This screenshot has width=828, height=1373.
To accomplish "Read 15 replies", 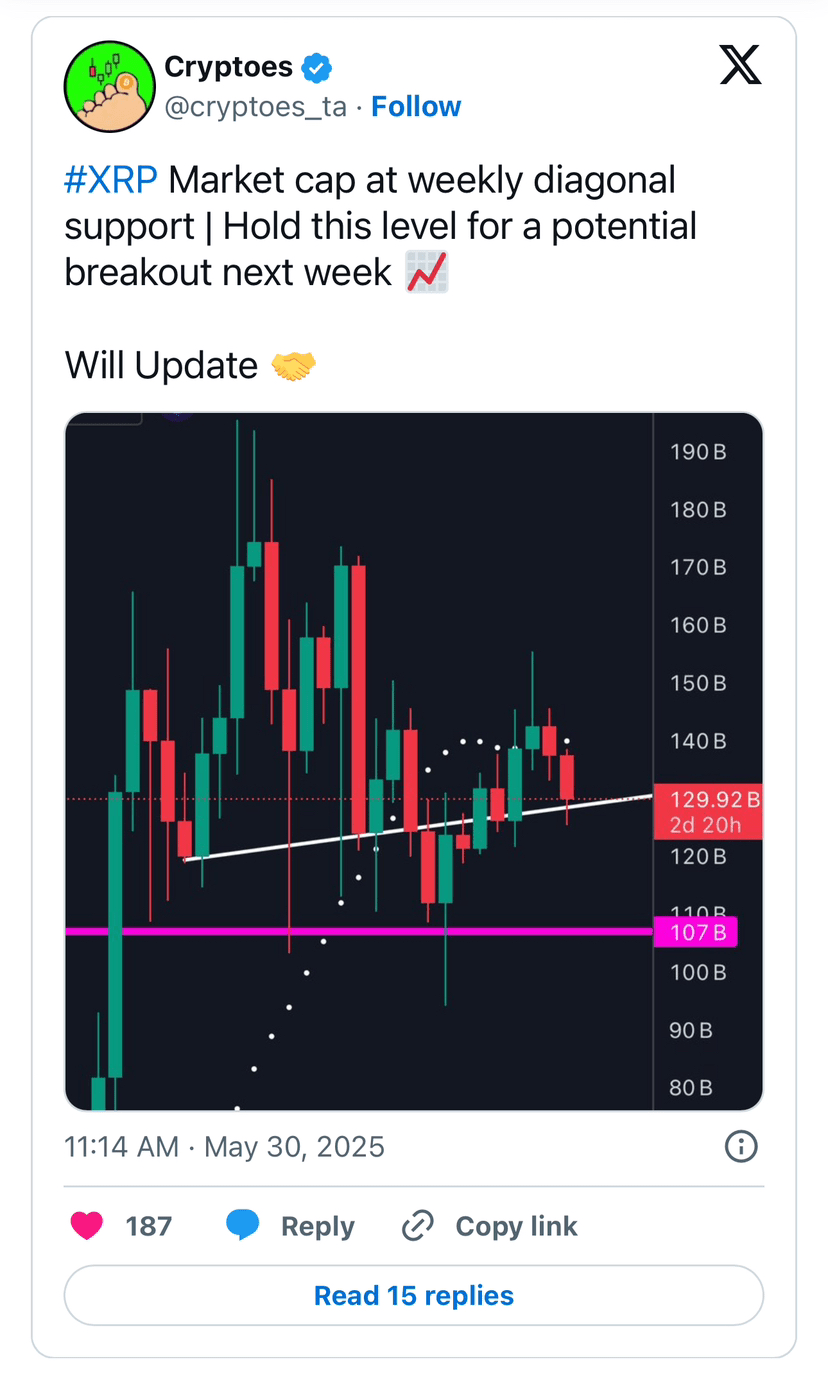I will (413, 1296).
